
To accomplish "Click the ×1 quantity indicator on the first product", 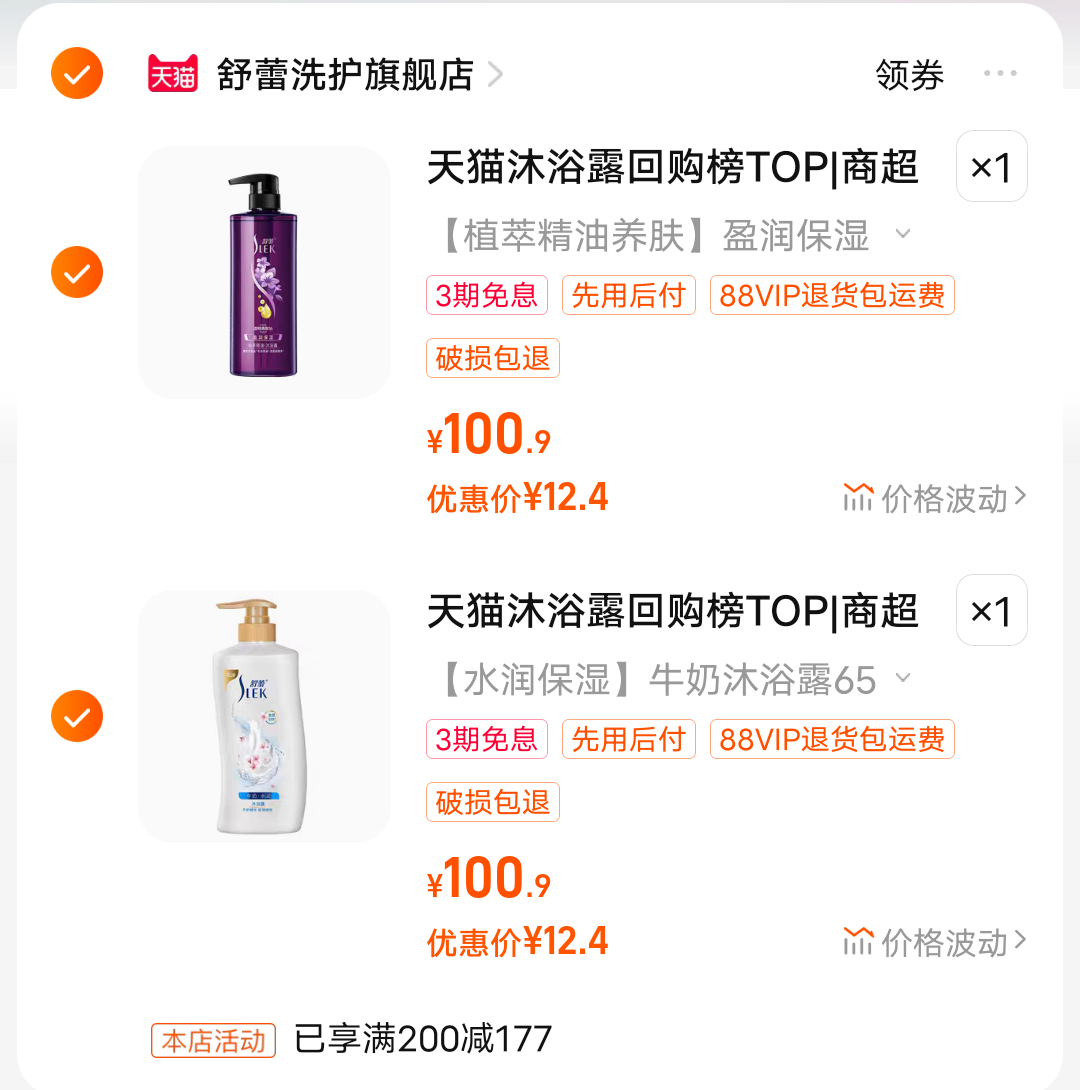I will coord(991,167).
